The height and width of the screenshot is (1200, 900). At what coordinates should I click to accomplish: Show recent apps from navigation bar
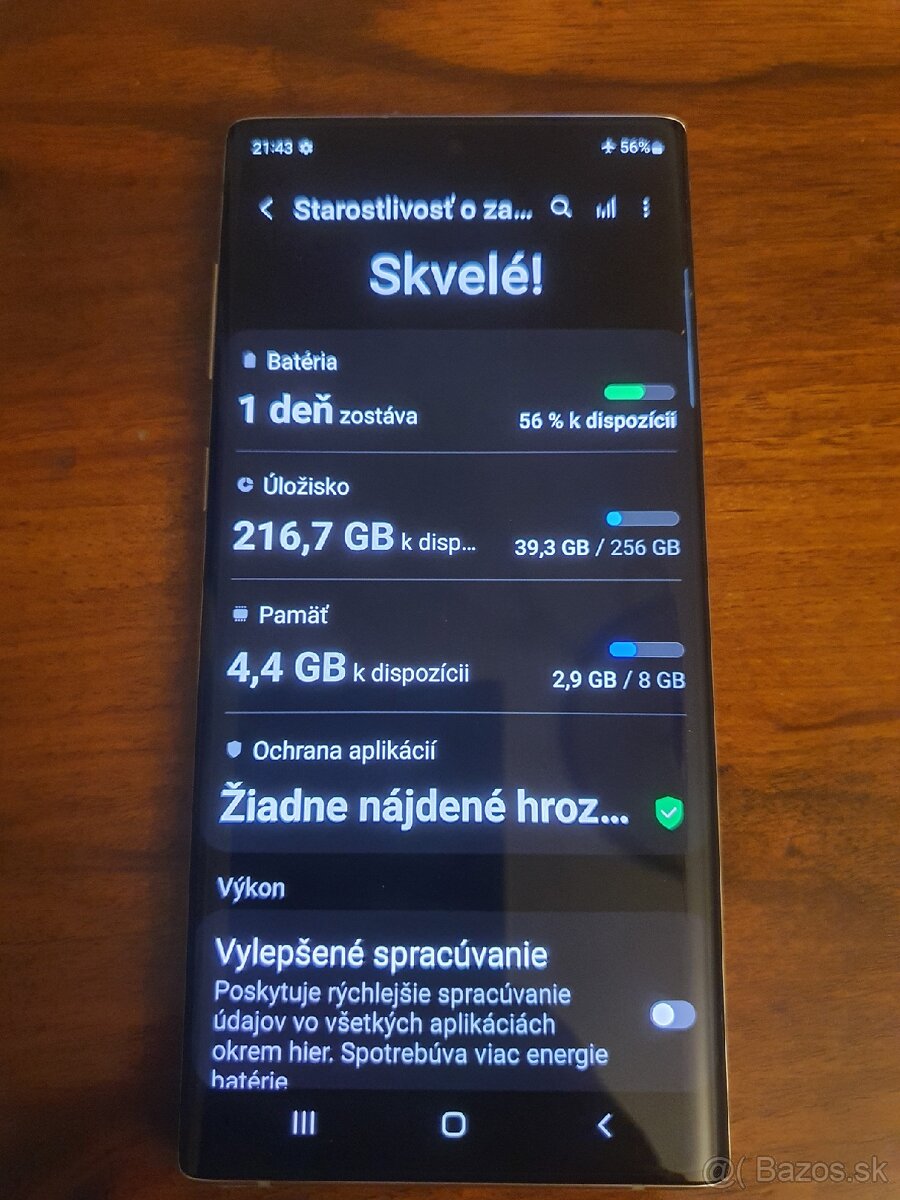point(303,1123)
